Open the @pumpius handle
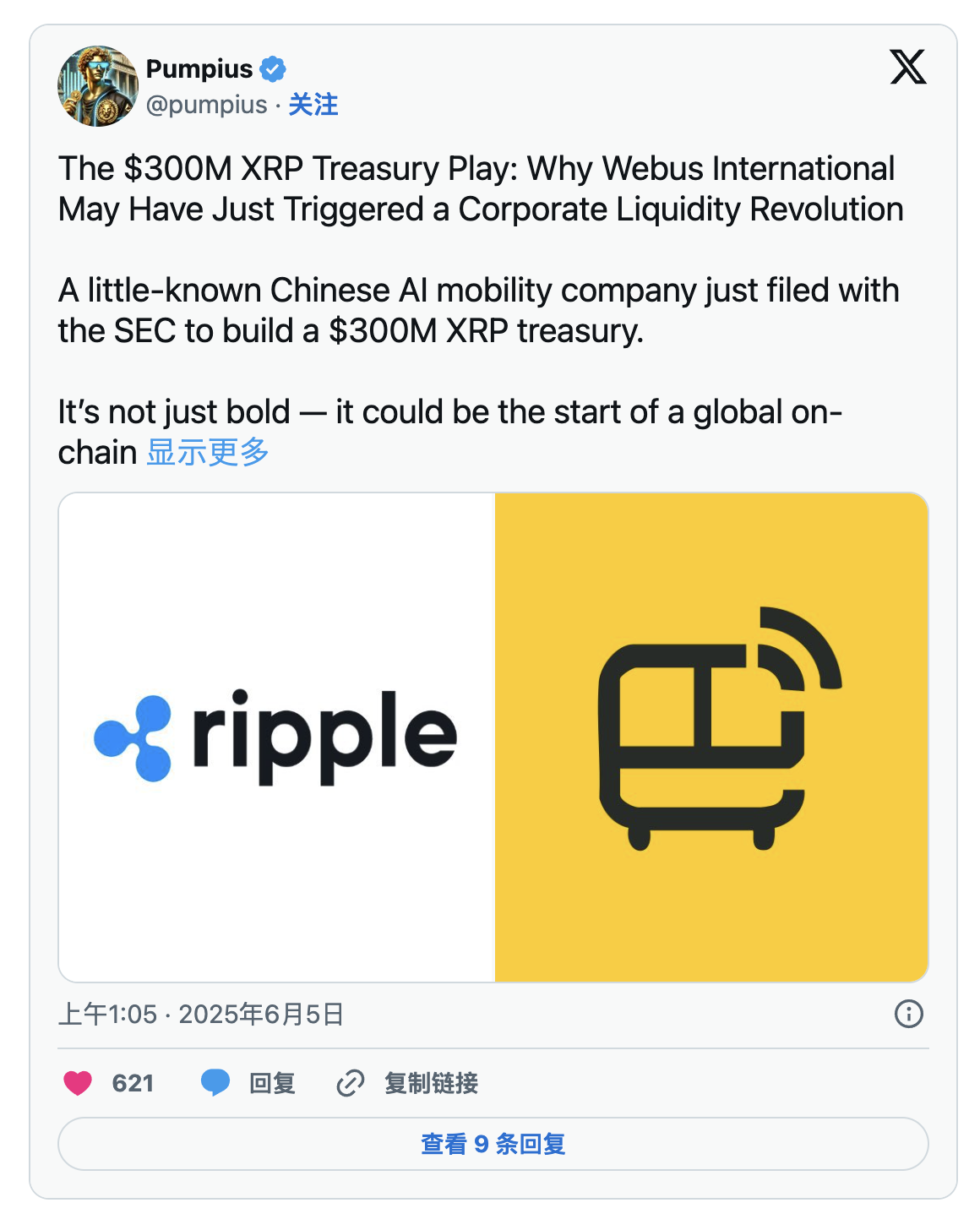The height and width of the screenshot is (1230, 980). click(206, 105)
